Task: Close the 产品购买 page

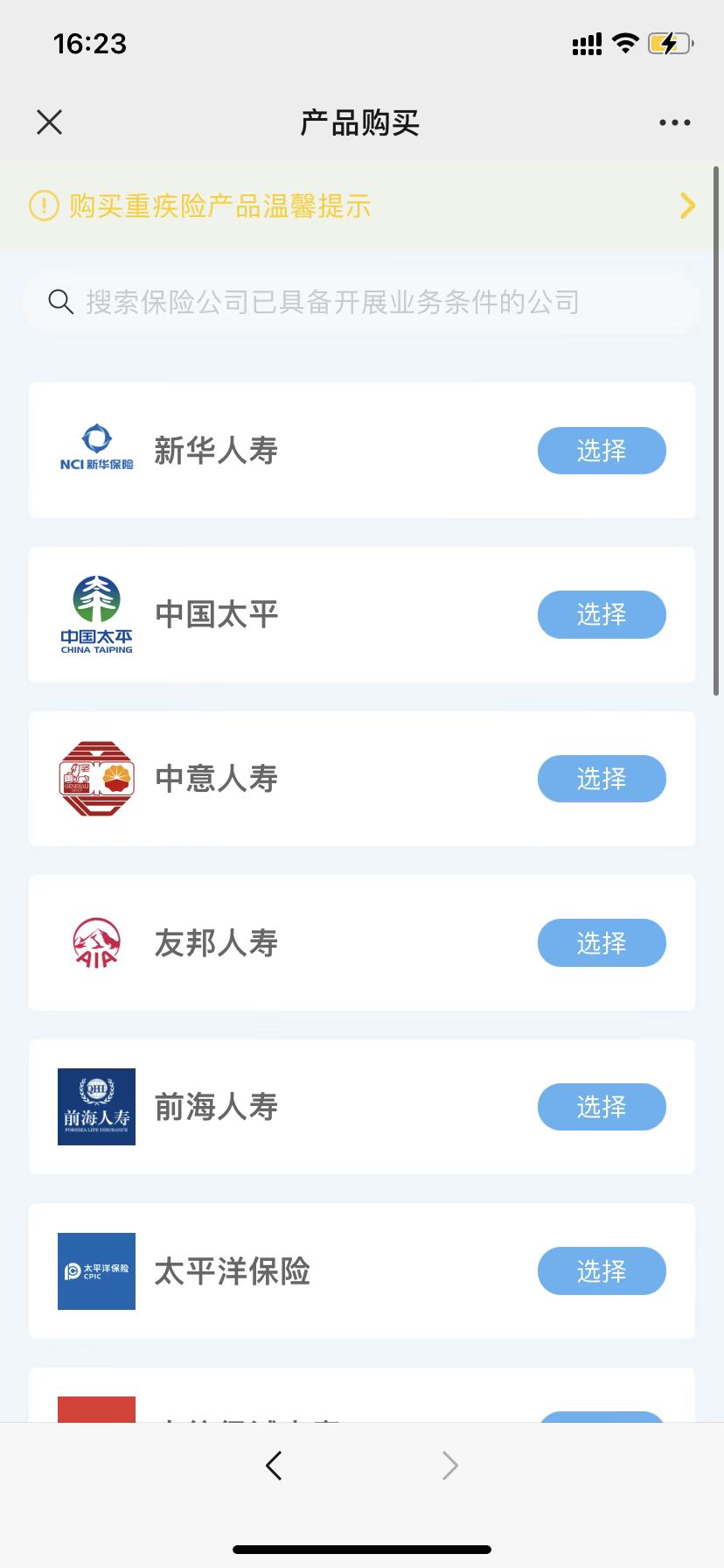Action: coord(50,122)
